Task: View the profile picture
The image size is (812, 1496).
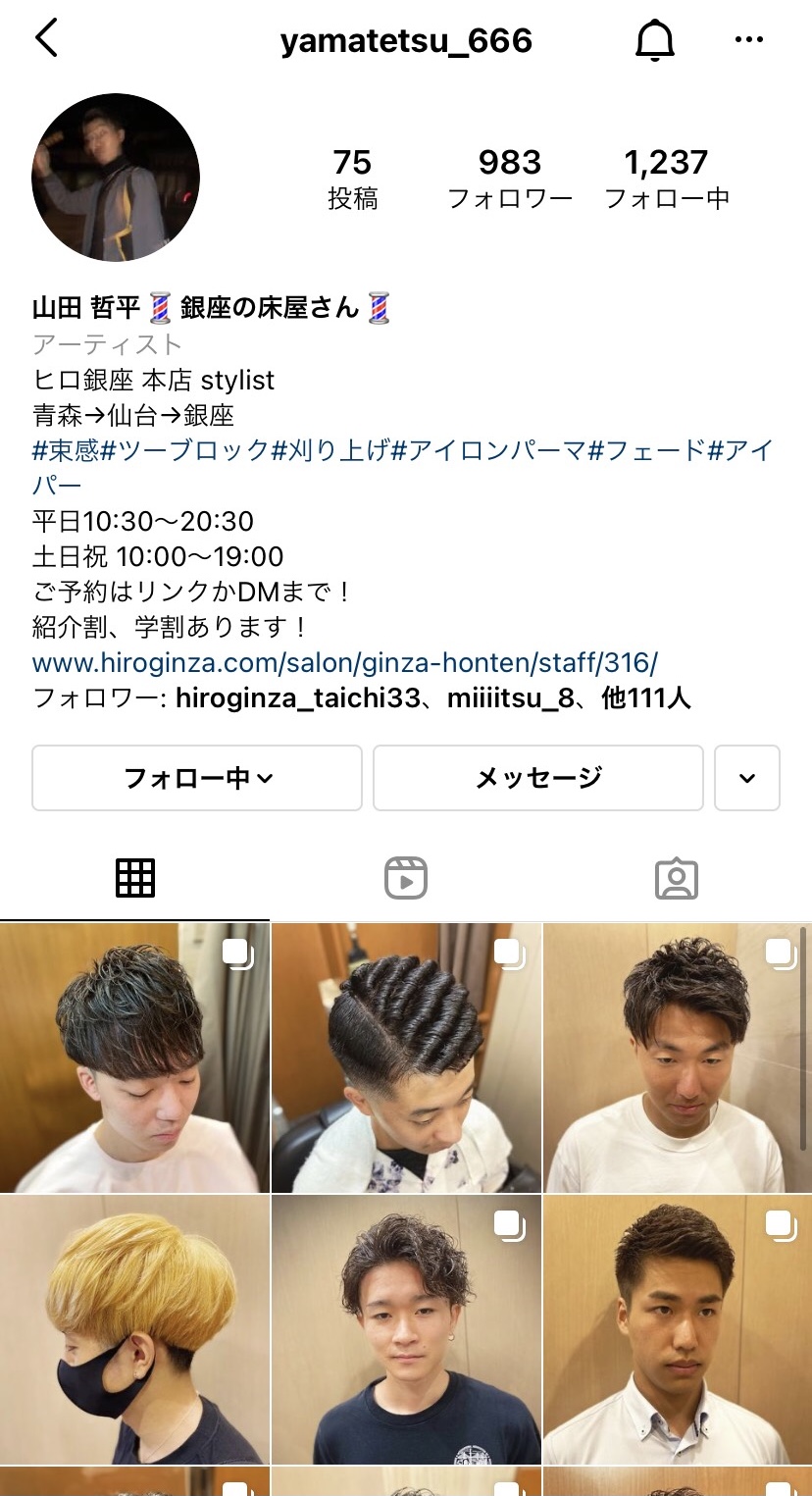Action: (x=116, y=178)
